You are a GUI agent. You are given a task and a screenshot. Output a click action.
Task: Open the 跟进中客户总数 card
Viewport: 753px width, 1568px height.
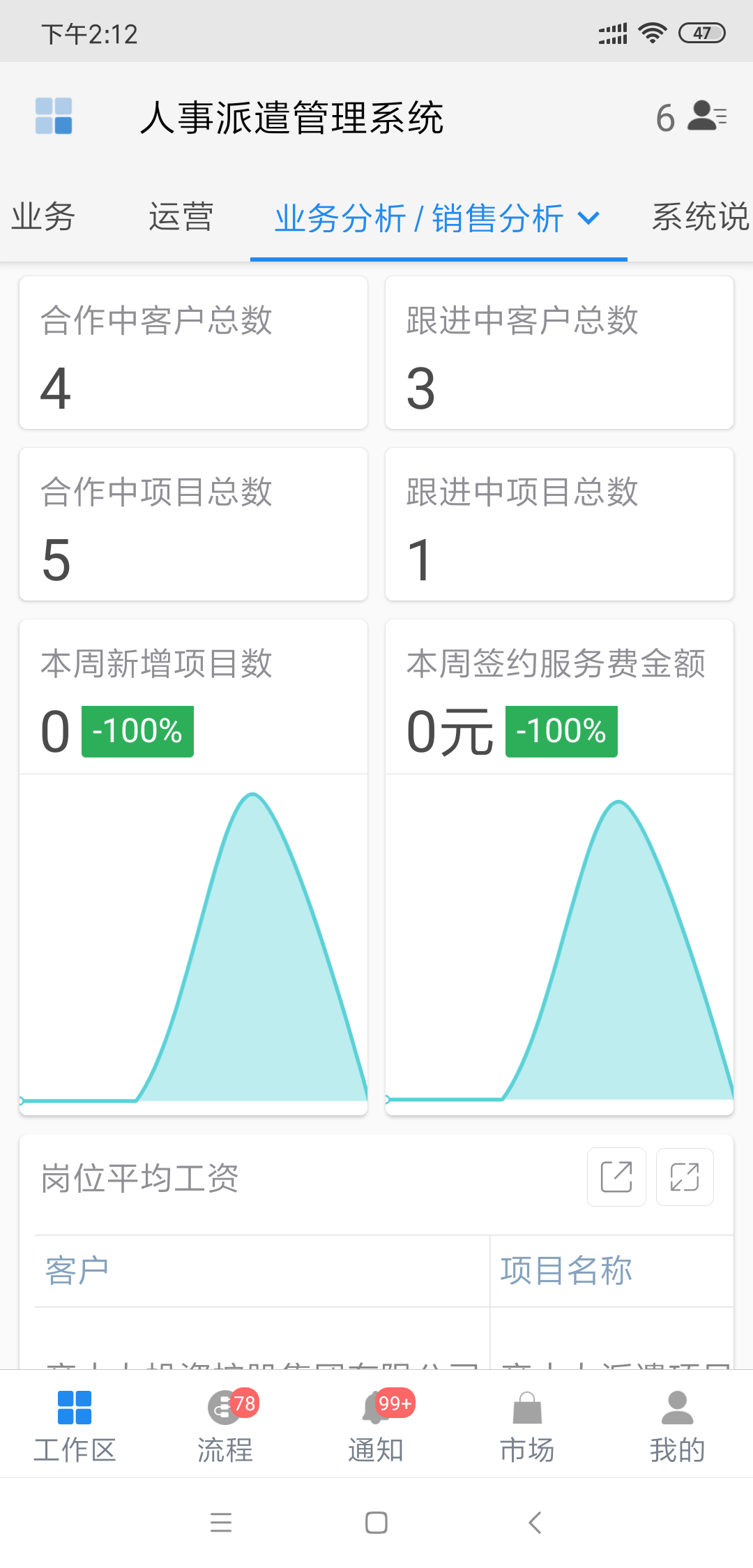(559, 353)
